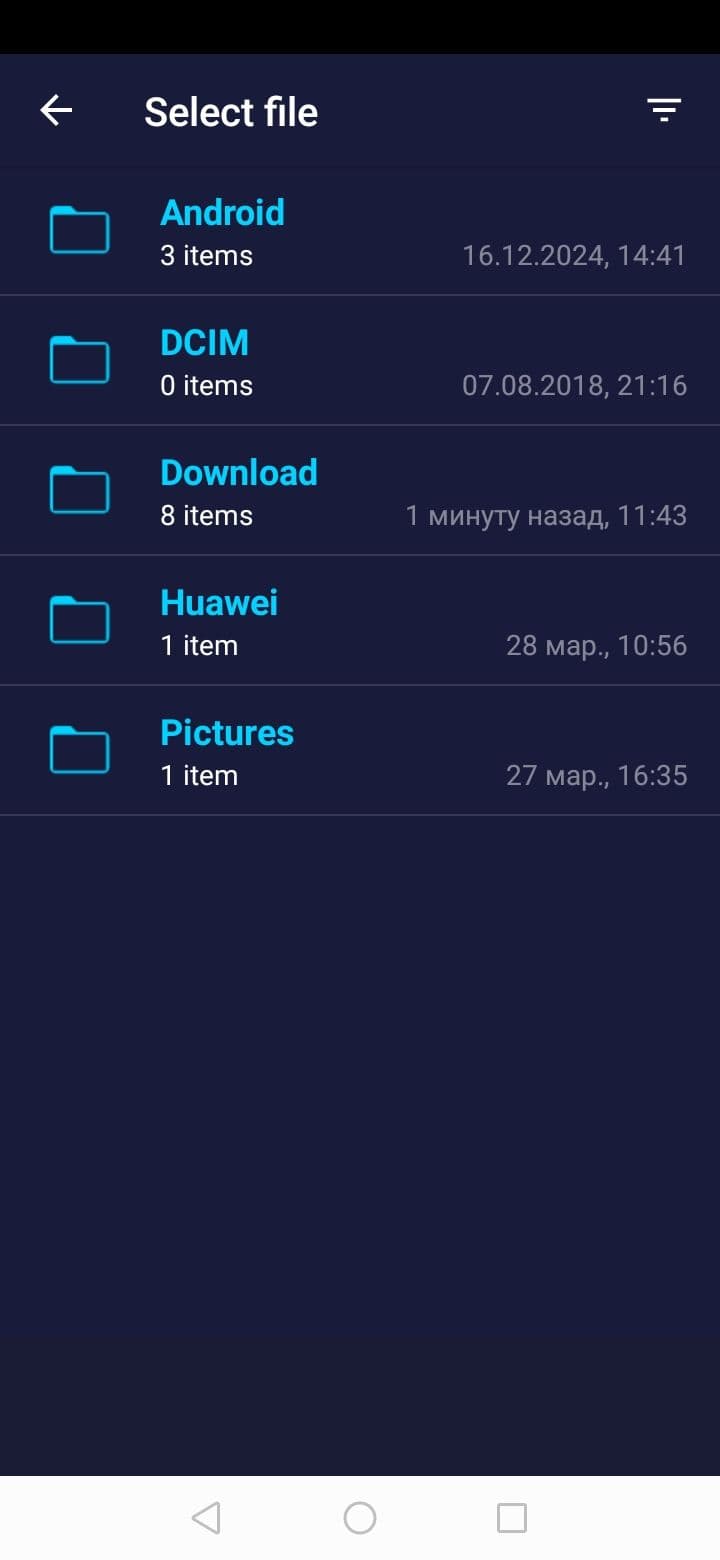Screen dimensions: 720x1560
Task: Tap the Download folder's modification timestamp
Action: point(546,515)
